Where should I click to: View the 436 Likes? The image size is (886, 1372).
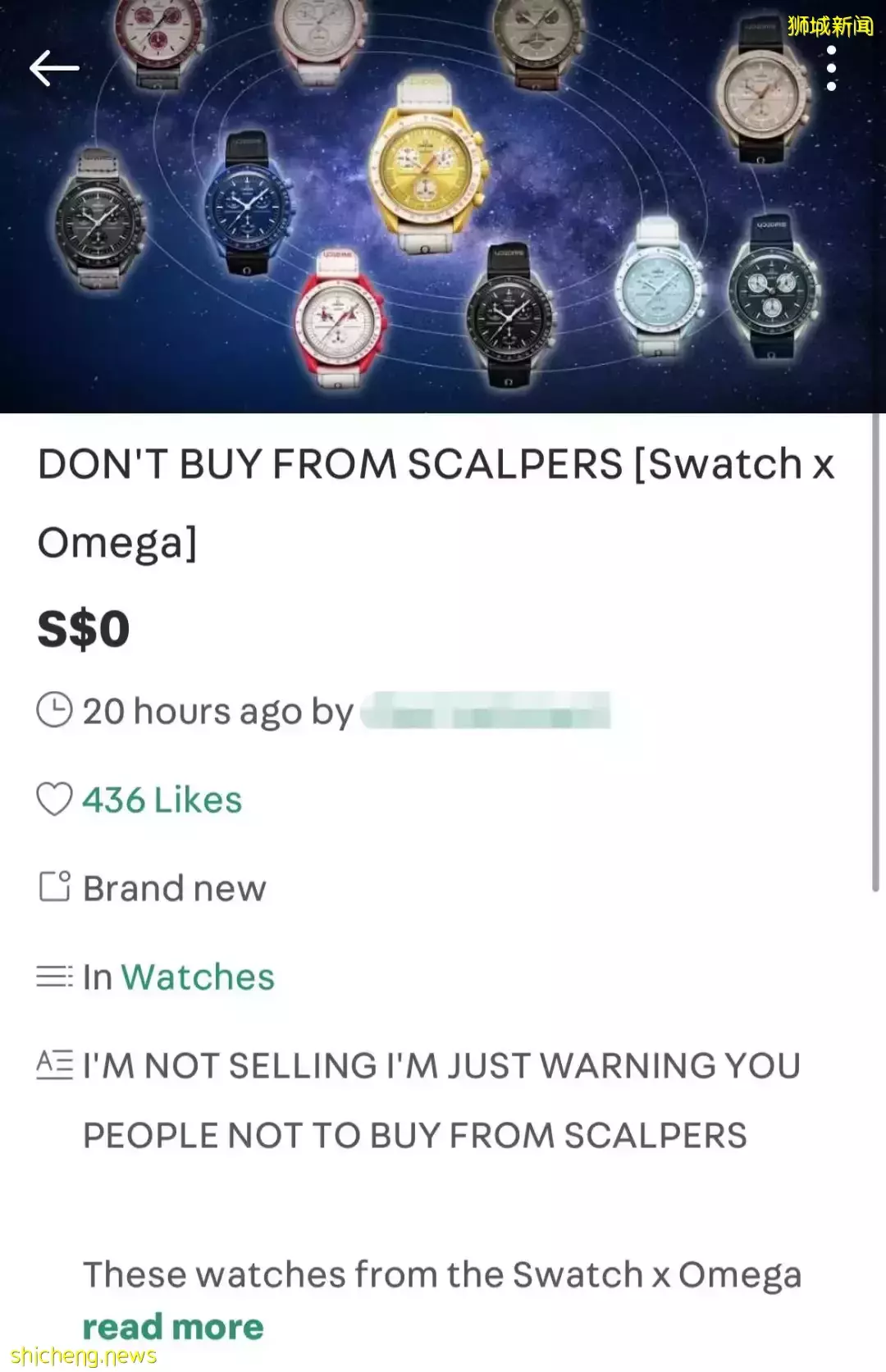point(162,800)
